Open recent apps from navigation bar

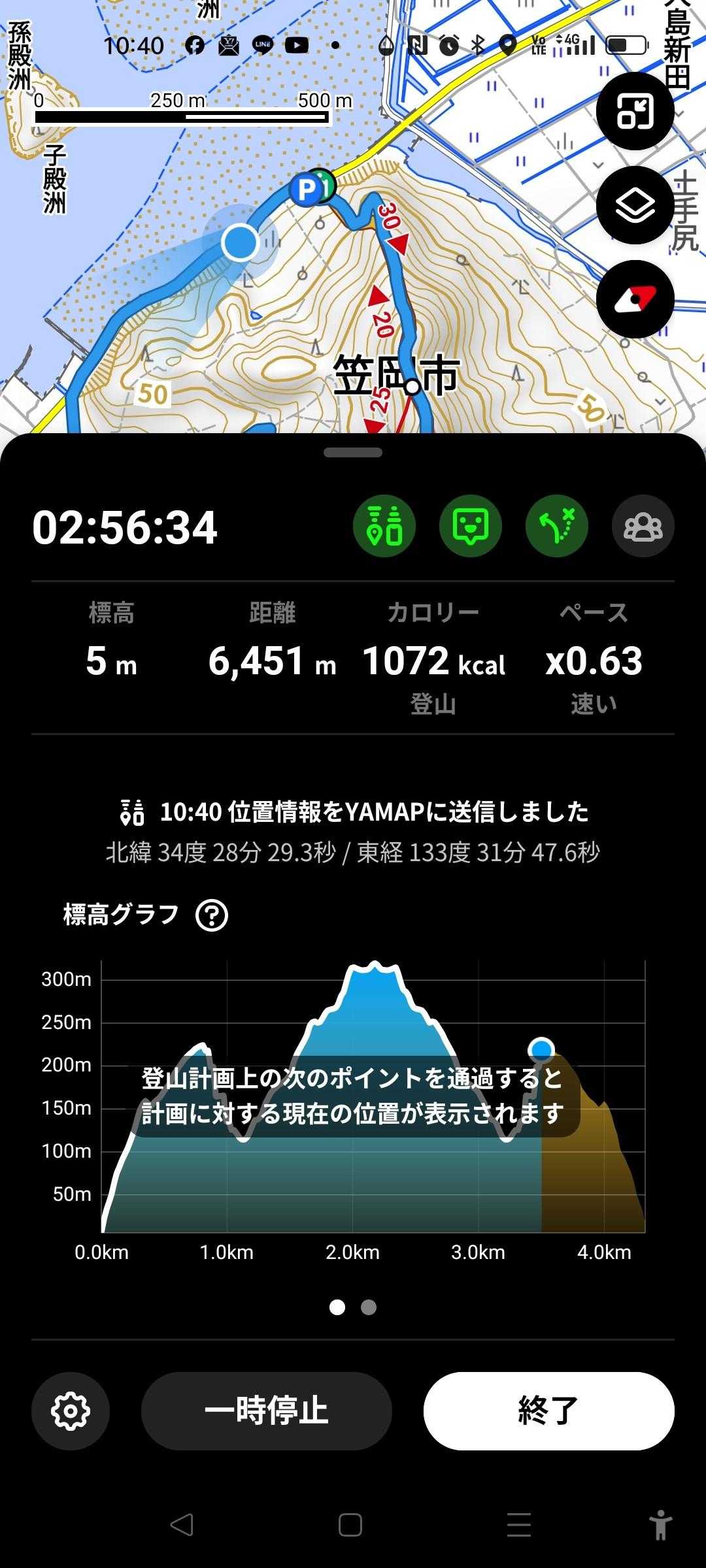(x=519, y=1525)
